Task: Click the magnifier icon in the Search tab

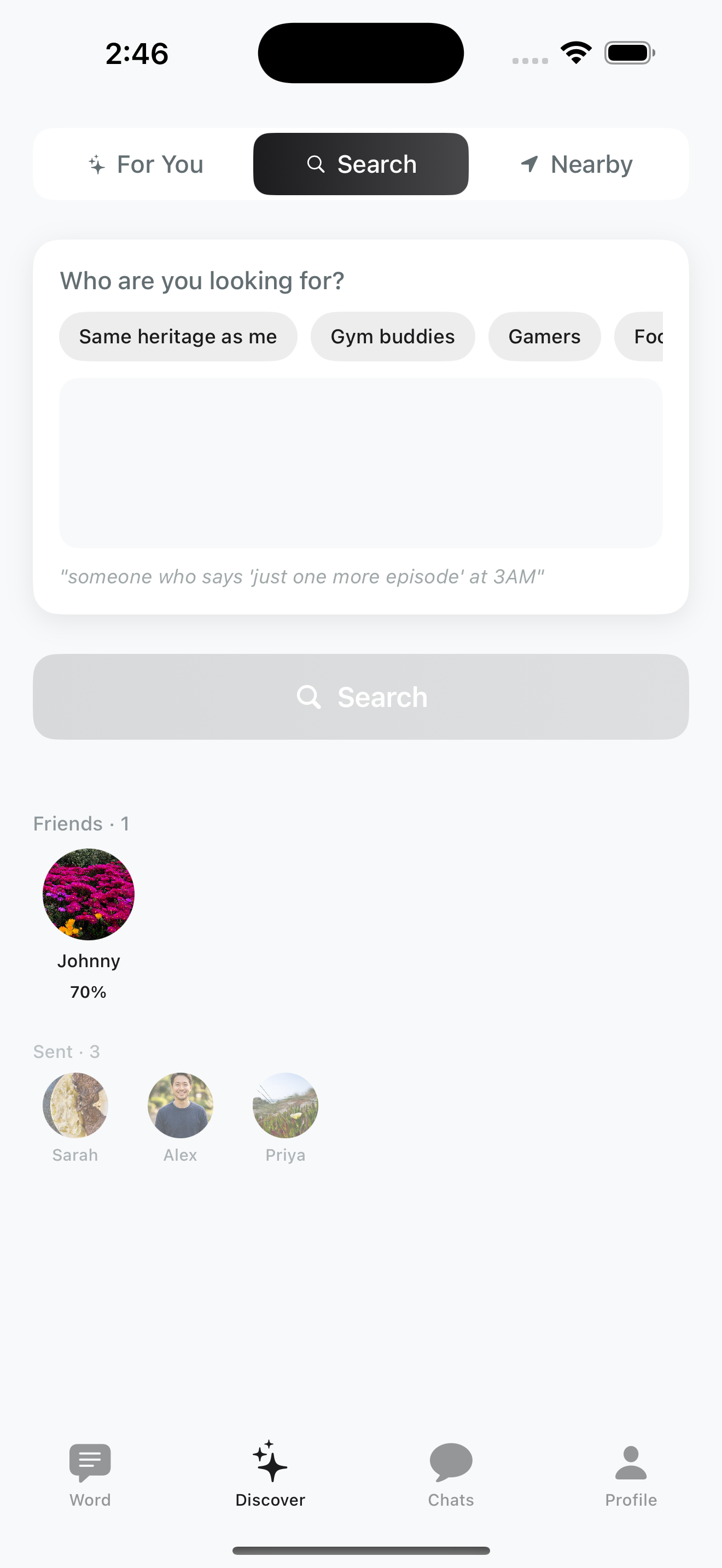Action: [317, 163]
